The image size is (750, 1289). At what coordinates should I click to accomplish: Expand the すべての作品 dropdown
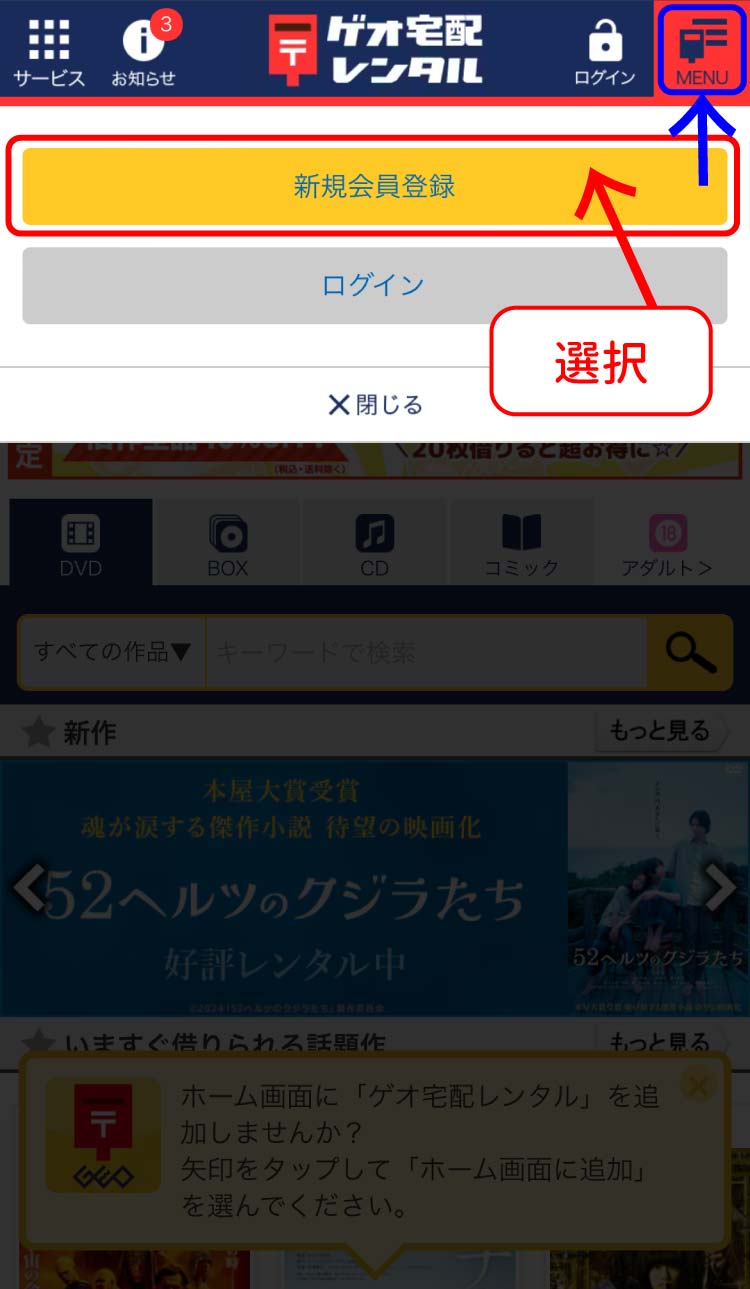click(x=112, y=653)
